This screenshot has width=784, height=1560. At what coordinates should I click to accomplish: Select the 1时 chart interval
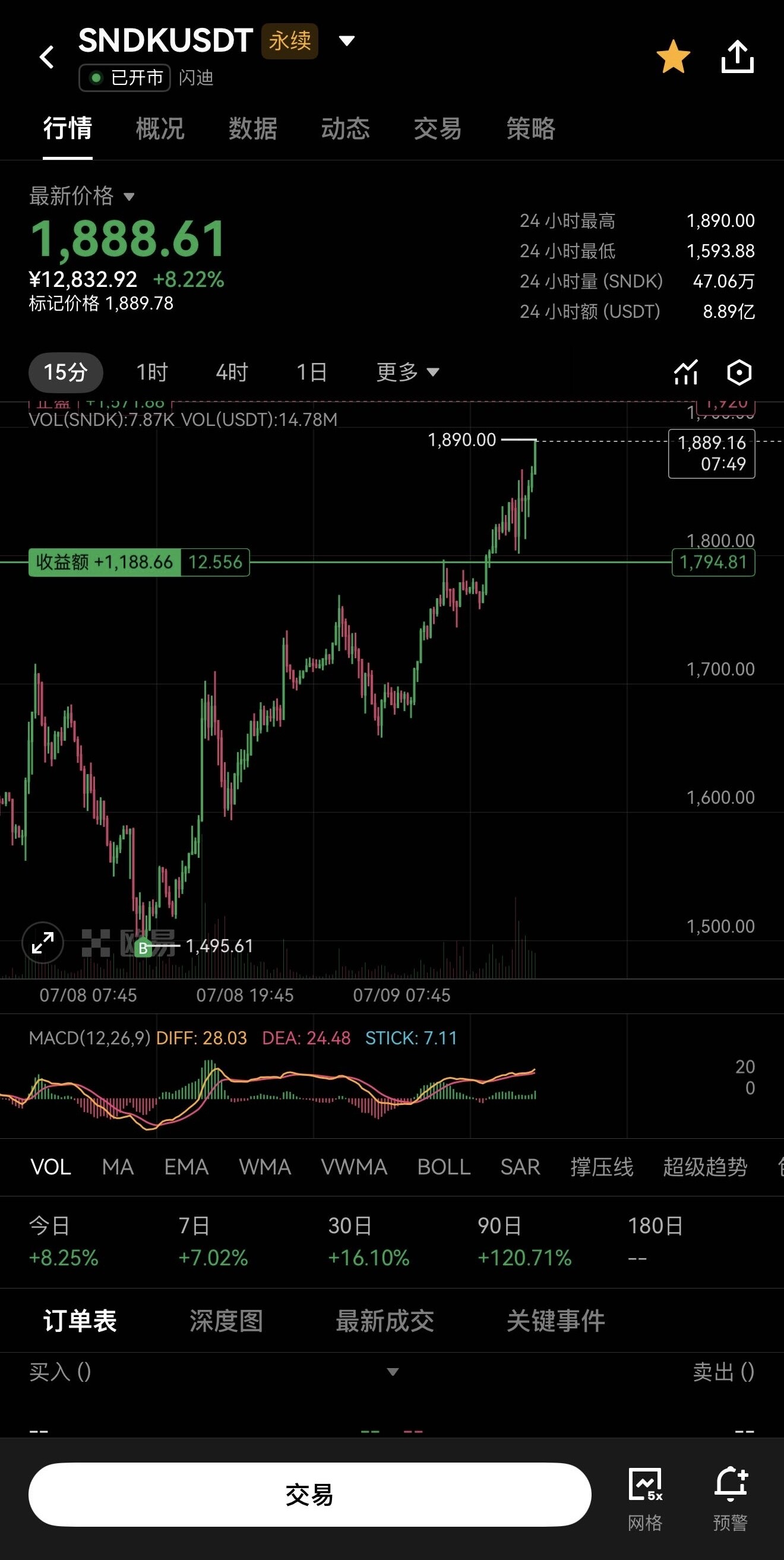(152, 372)
